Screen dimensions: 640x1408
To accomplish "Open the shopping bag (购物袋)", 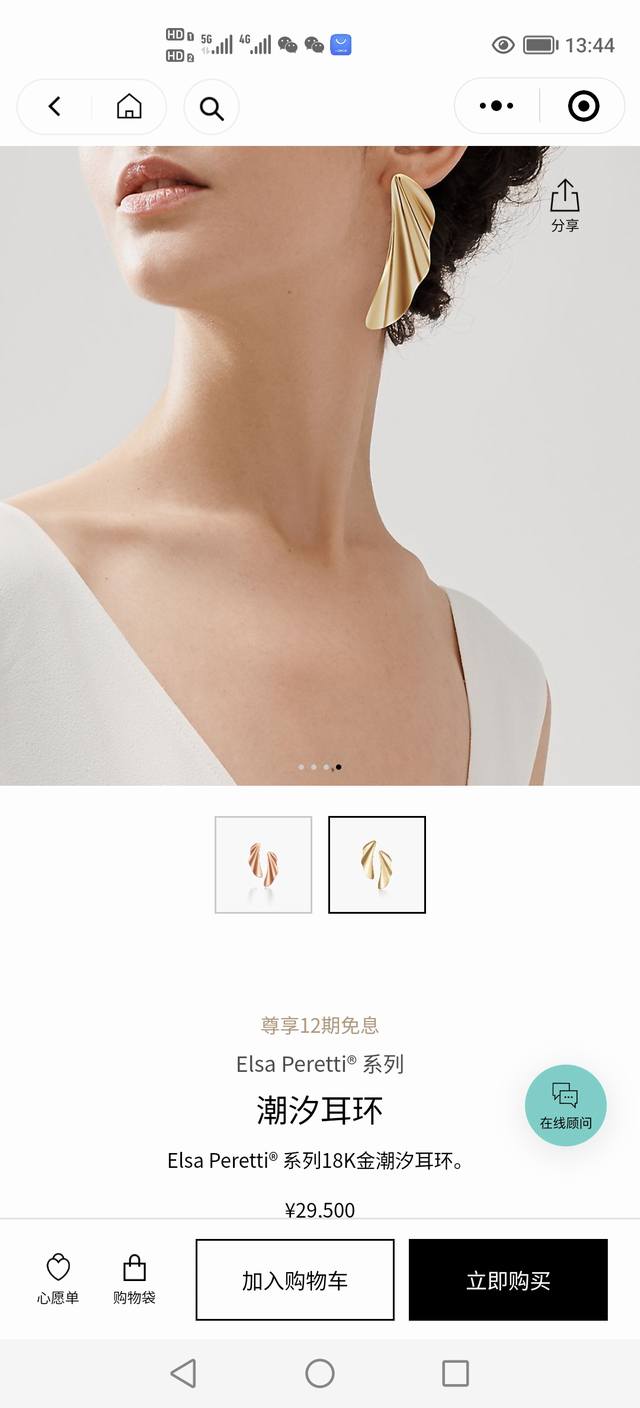I will tap(134, 1279).
